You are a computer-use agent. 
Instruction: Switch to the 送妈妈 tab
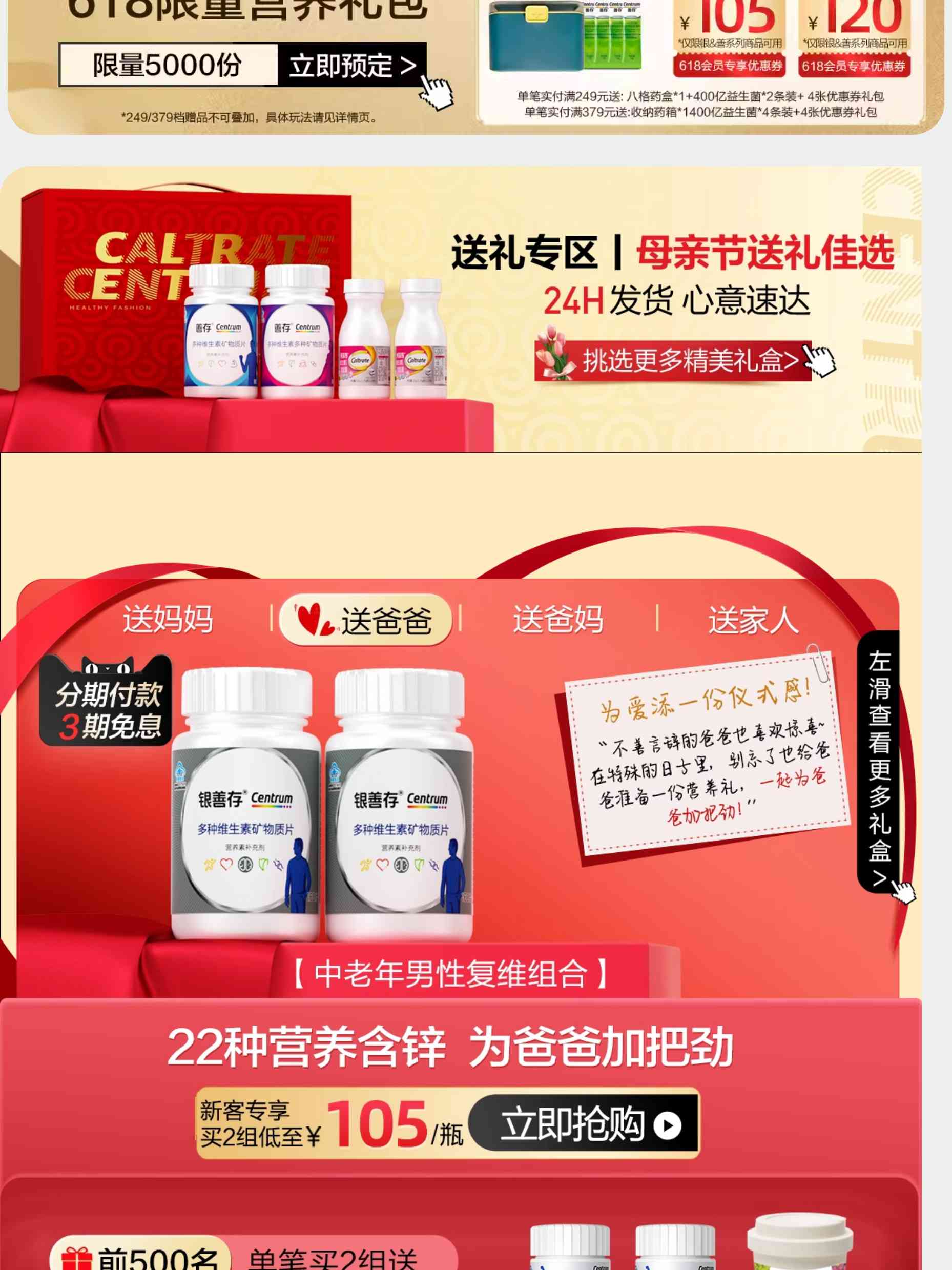168,620
